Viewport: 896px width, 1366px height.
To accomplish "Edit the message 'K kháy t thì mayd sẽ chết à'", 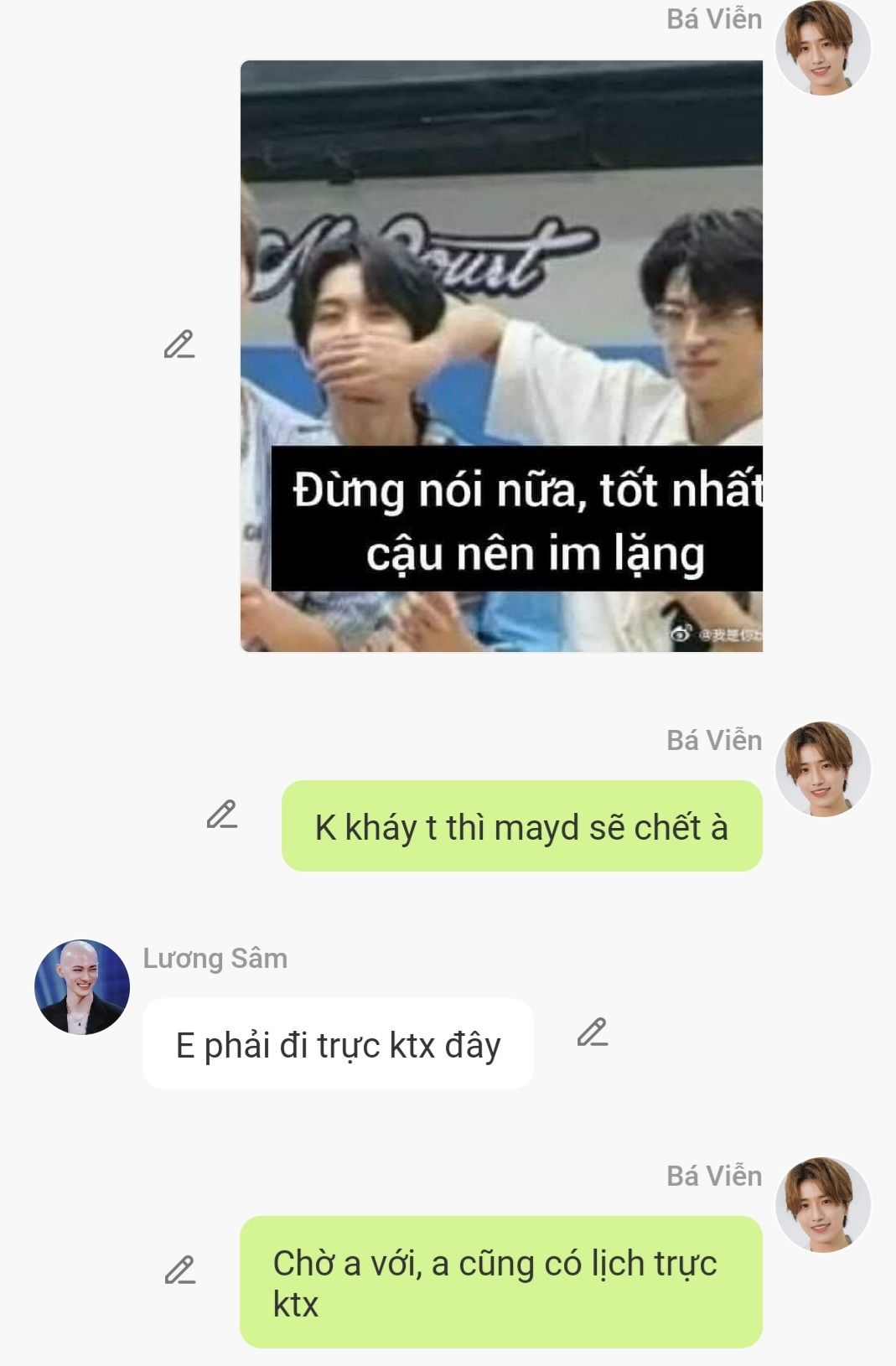I will click(x=222, y=815).
